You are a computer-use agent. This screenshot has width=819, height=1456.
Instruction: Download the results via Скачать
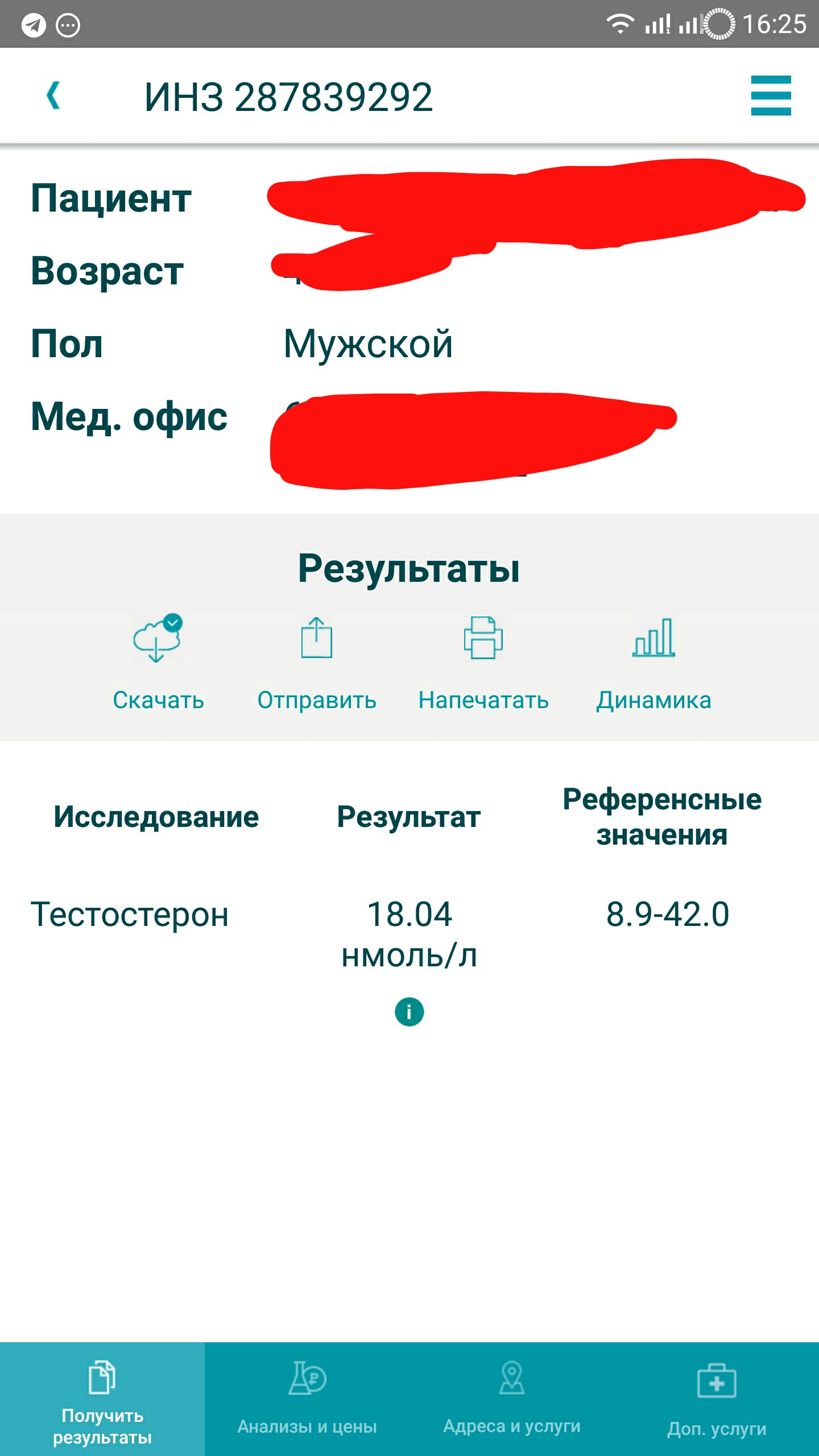pyautogui.click(x=158, y=663)
